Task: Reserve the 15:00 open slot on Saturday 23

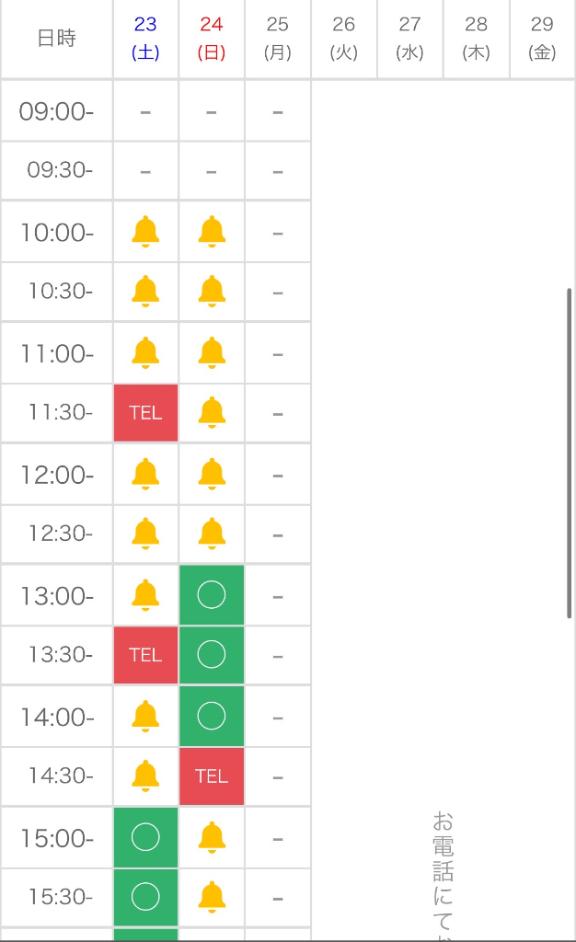Action: (x=145, y=837)
